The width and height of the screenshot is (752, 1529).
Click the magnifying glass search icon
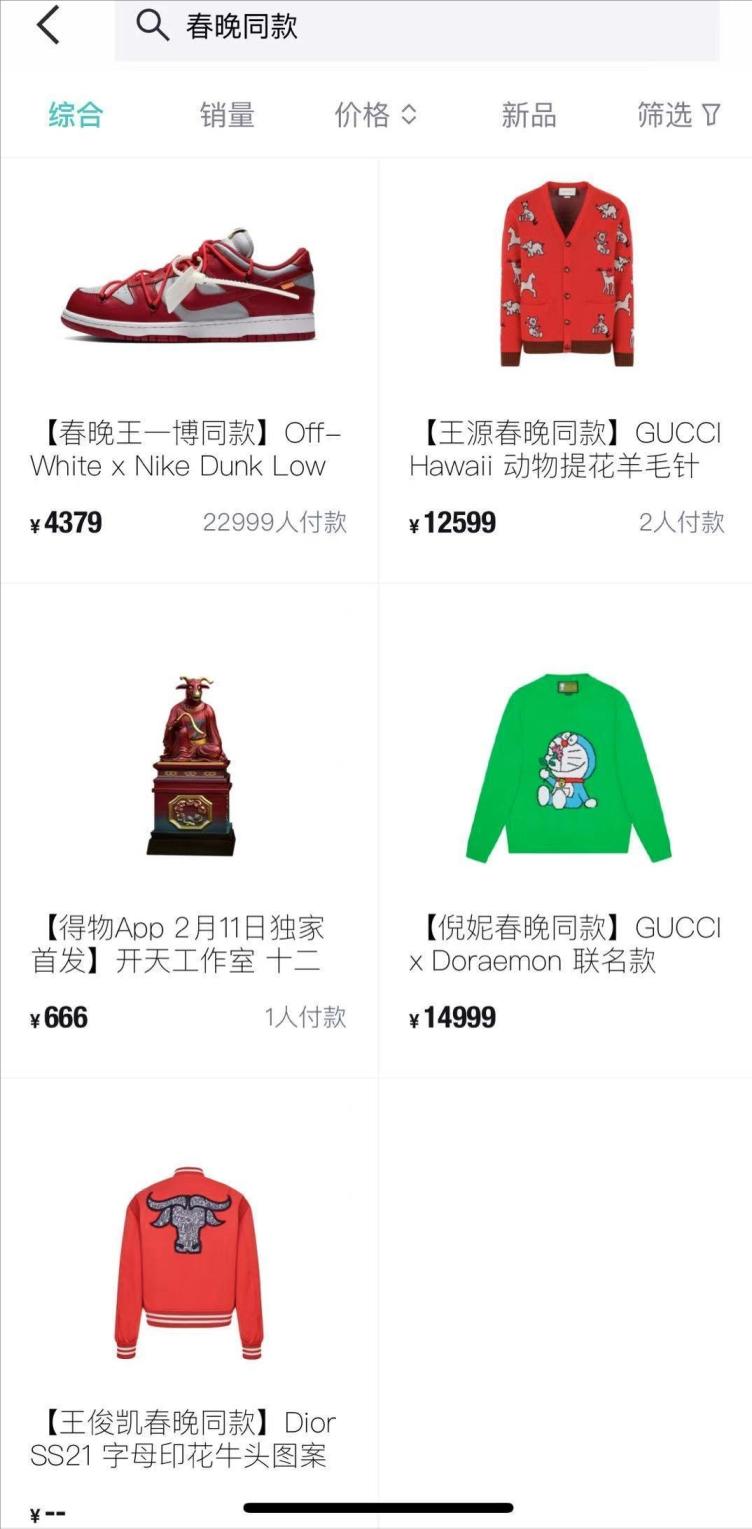tap(150, 26)
